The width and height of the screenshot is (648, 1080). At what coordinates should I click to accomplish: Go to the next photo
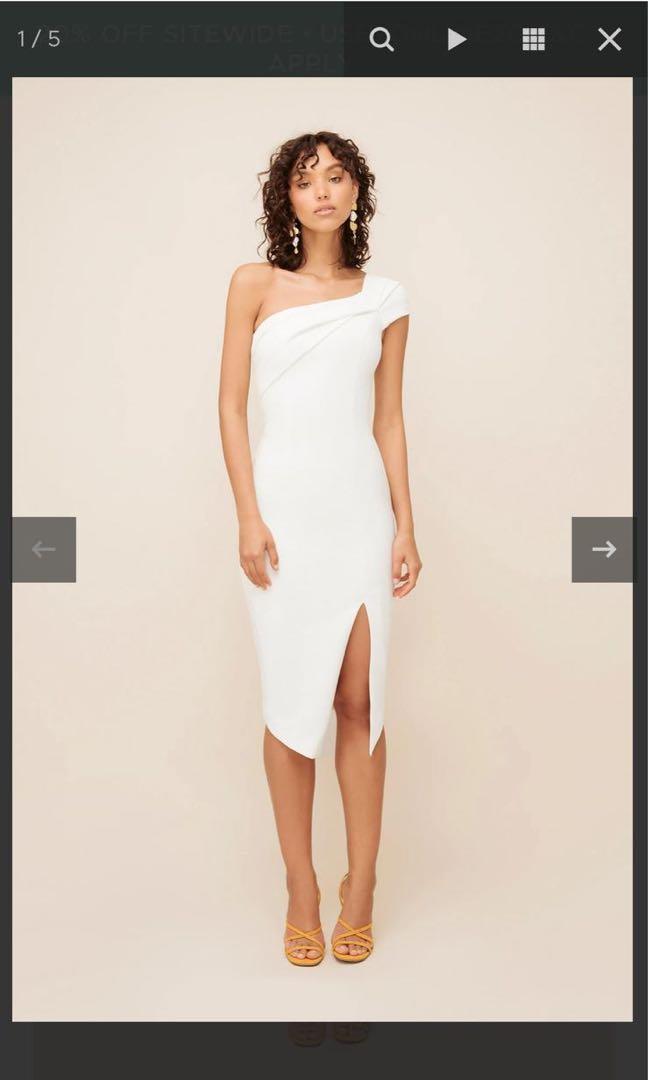(603, 549)
